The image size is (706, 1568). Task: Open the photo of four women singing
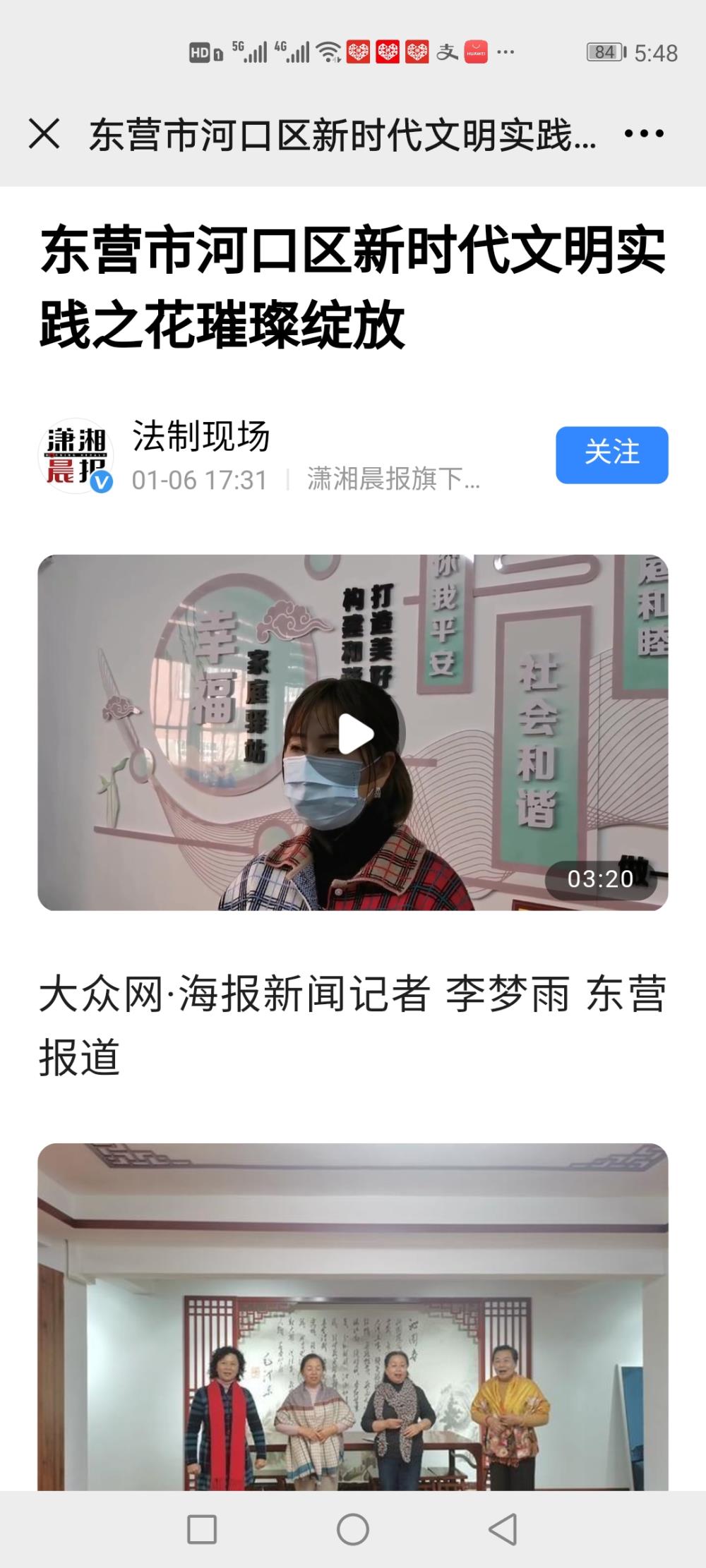tap(353, 1317)
